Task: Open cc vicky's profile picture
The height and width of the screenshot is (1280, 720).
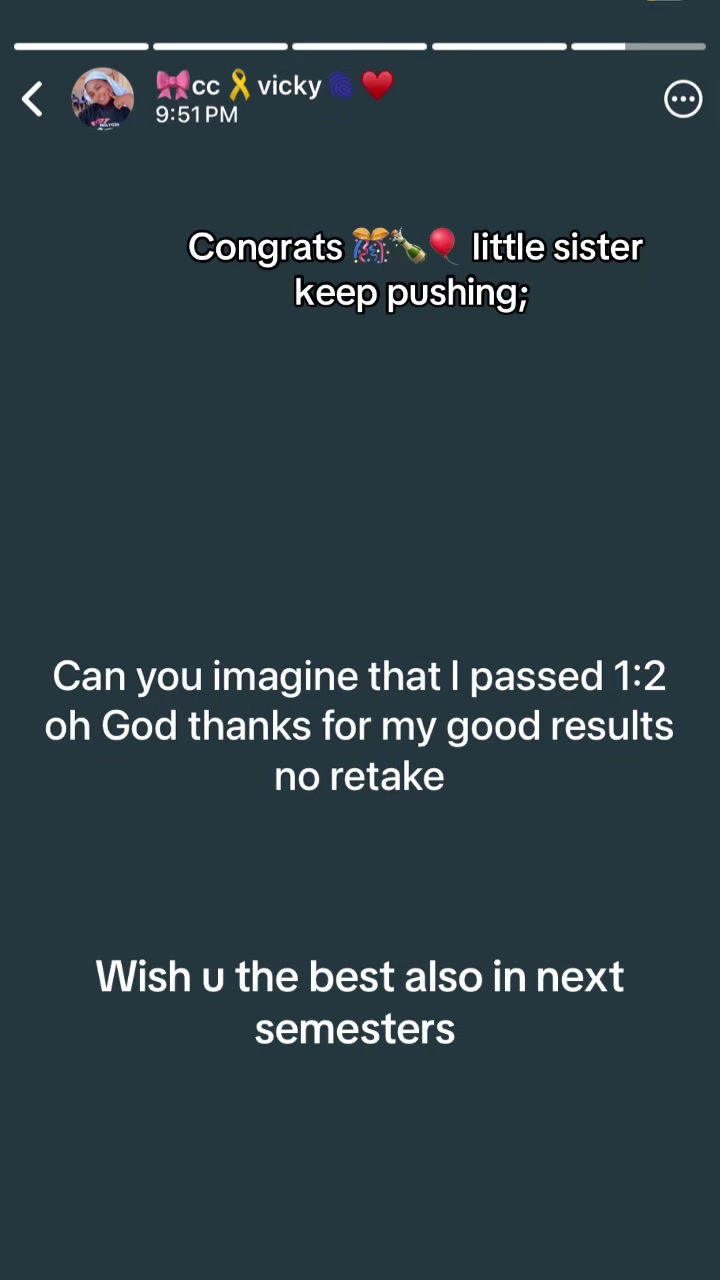Action: pos(102,99)
